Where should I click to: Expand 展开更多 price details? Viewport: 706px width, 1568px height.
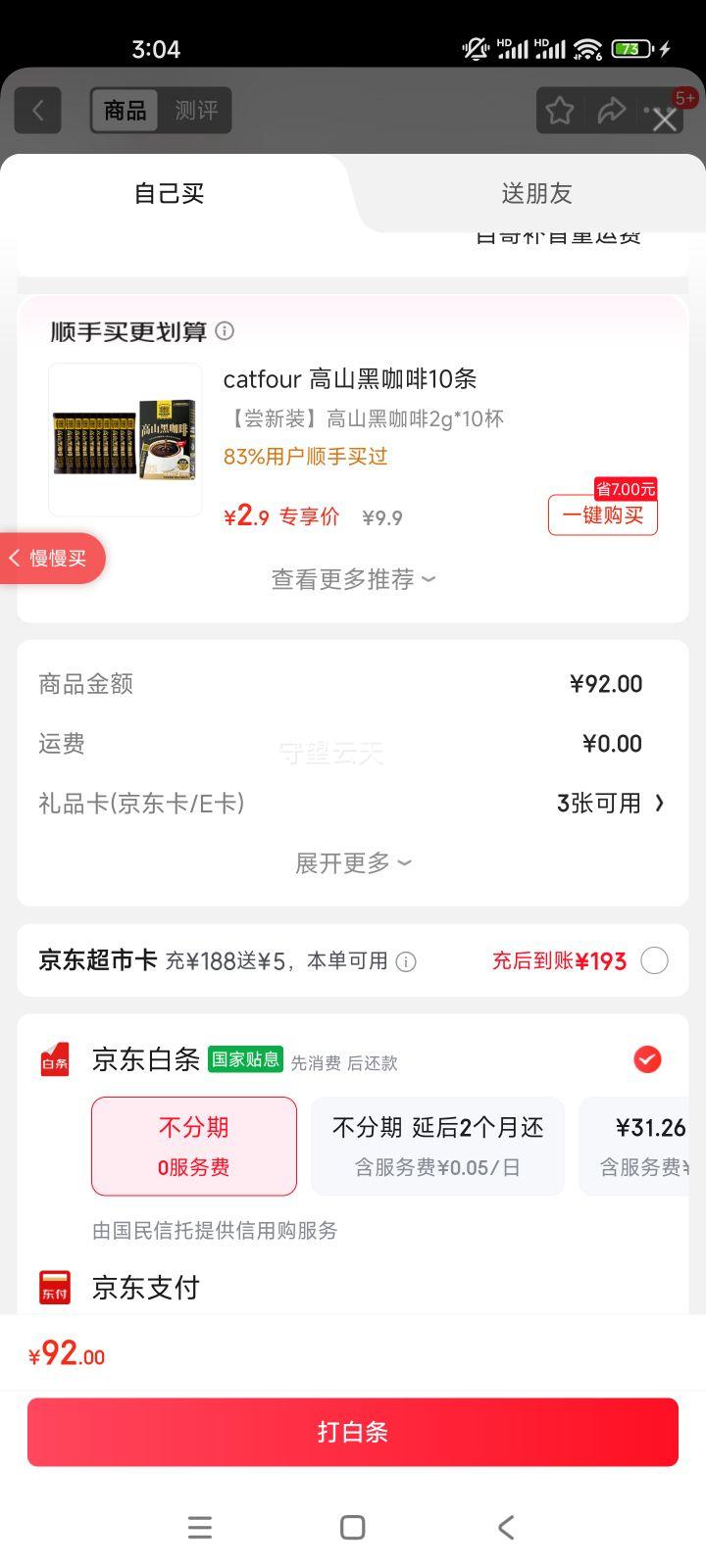[x=353, y=863]
